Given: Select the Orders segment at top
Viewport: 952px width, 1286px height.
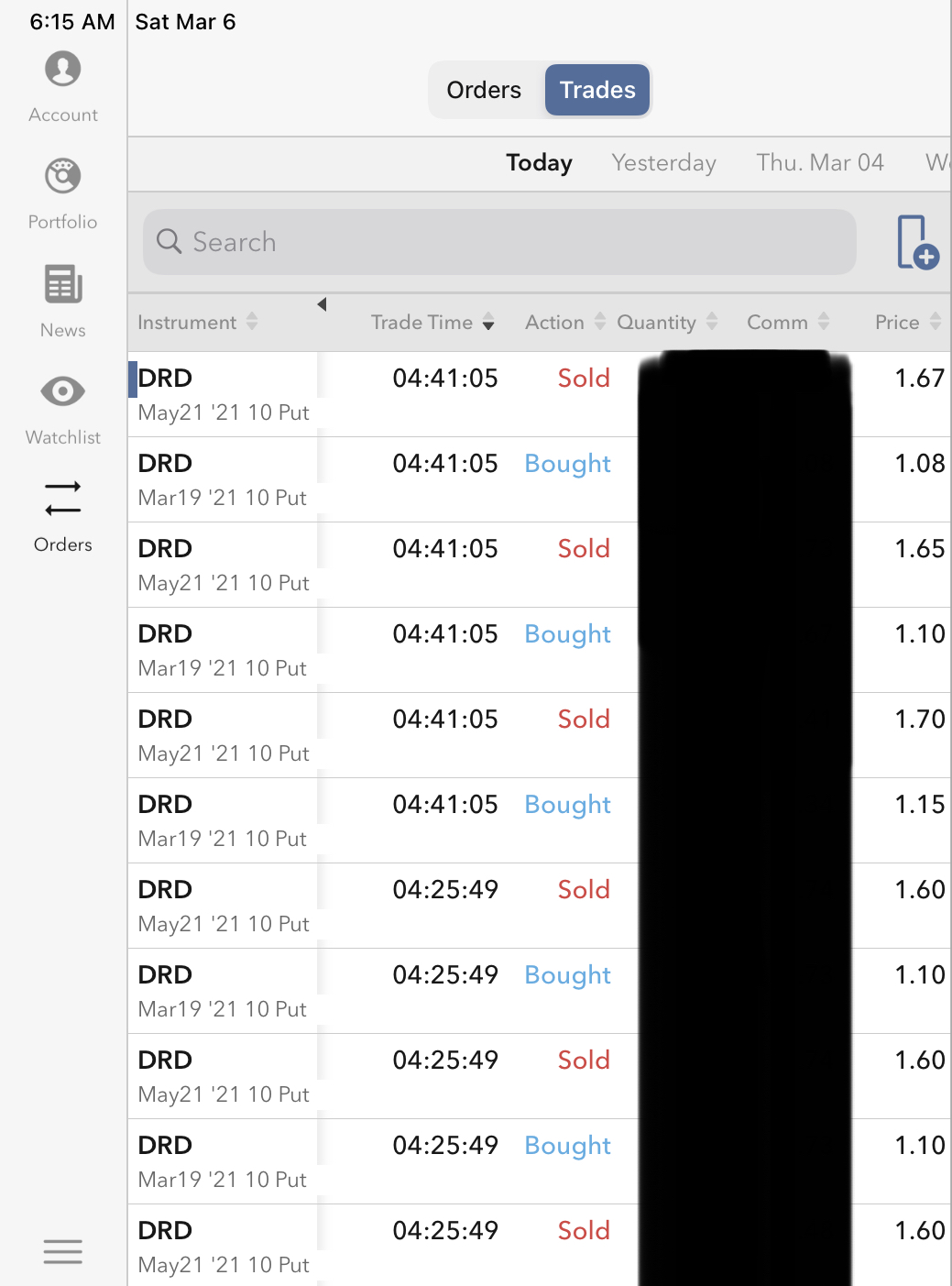Looking at the screenshot, I should pyautogui.click(x=484, y=90).
